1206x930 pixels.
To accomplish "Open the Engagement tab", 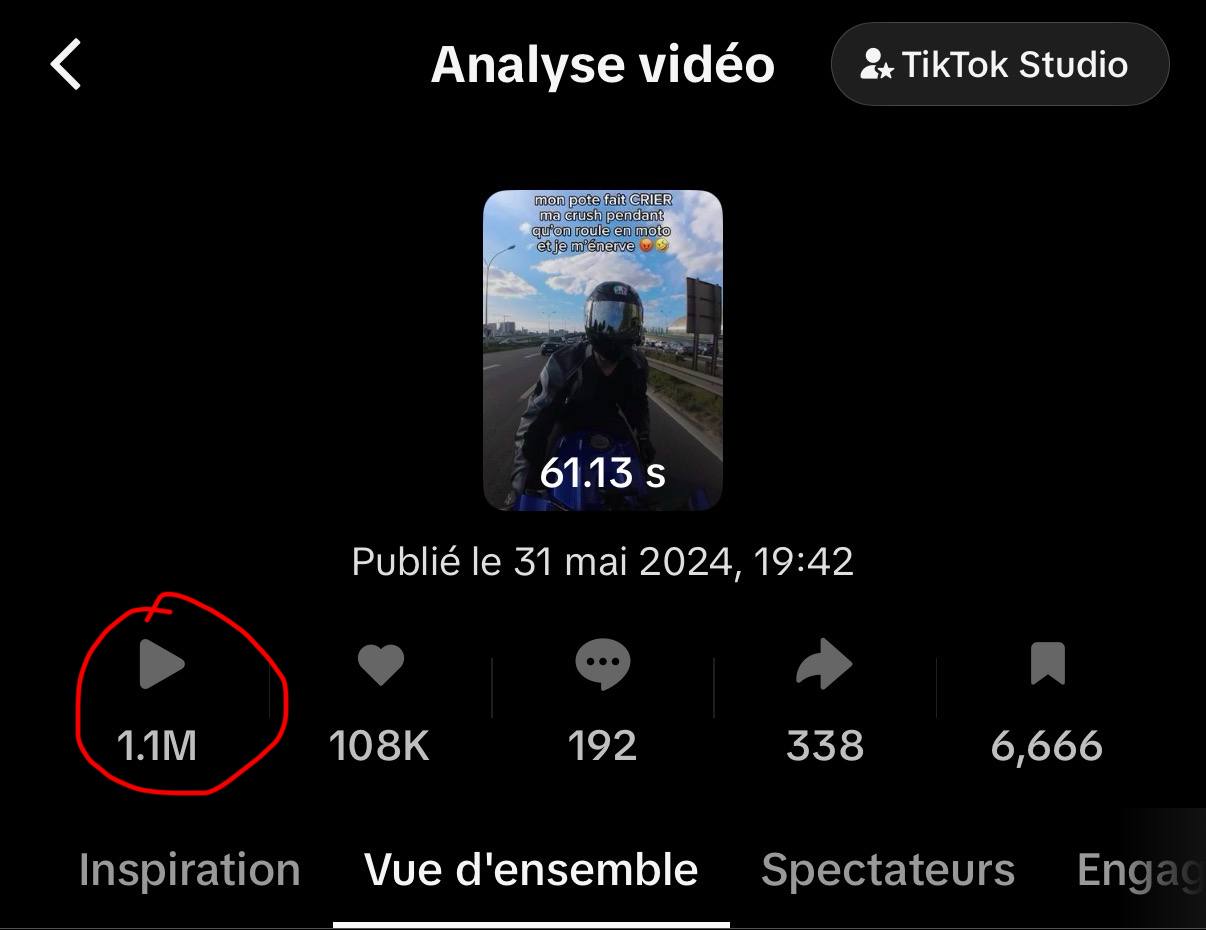I will coord(1140,870).
